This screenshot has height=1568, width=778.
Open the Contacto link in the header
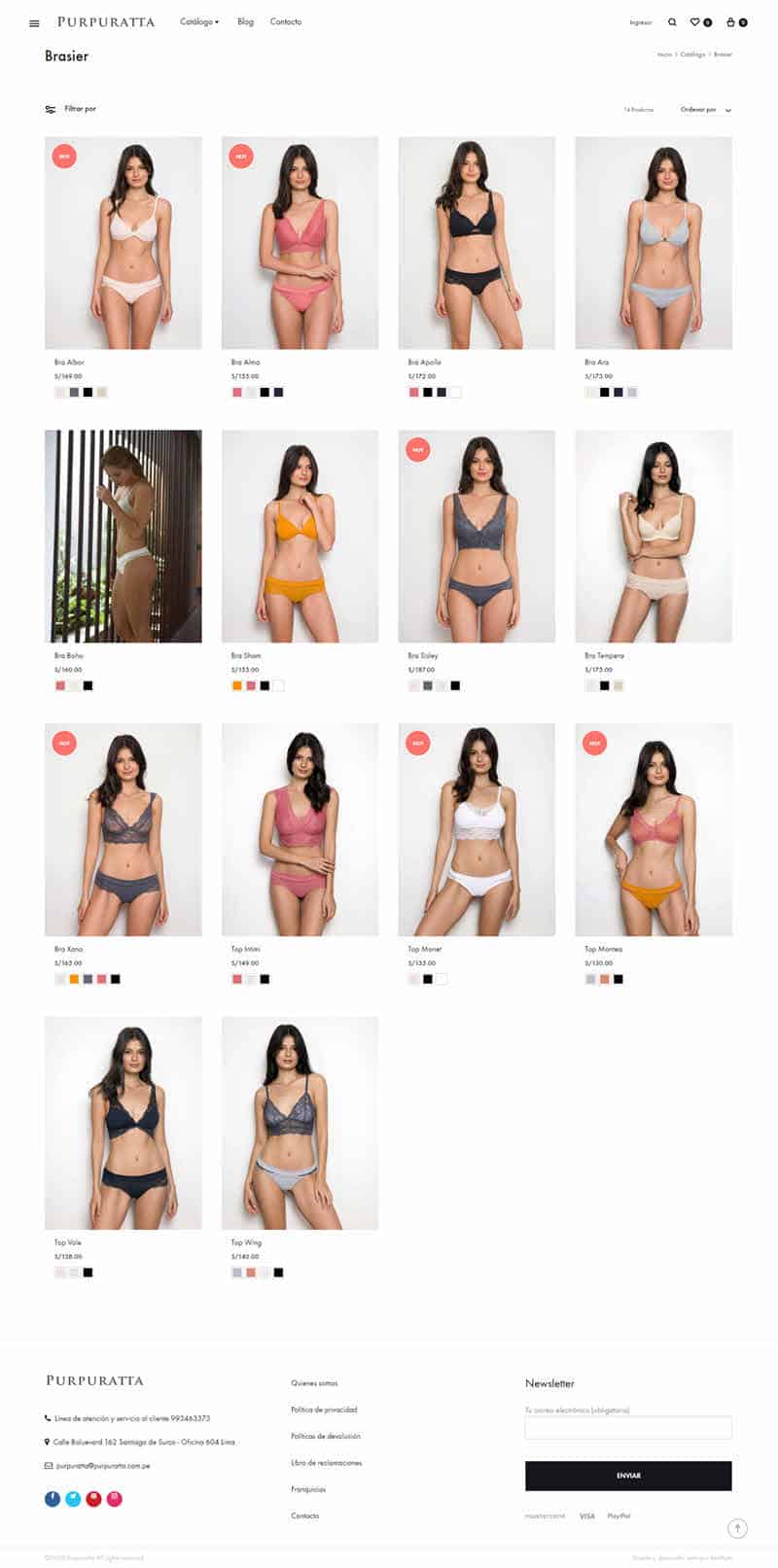pos(286,21)
